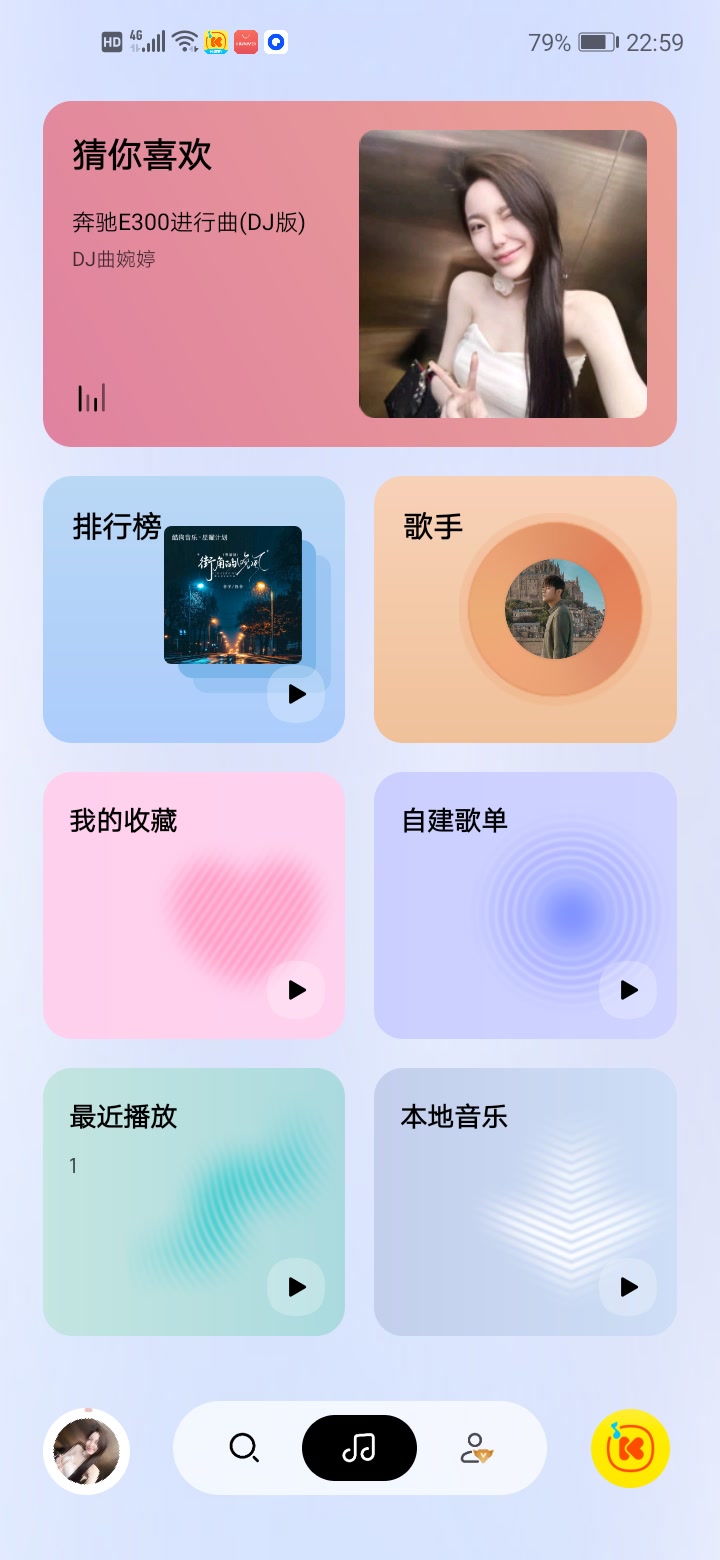Play songs from 我的收藏
Screen dimensions: 720x1560
coord(296,990)
